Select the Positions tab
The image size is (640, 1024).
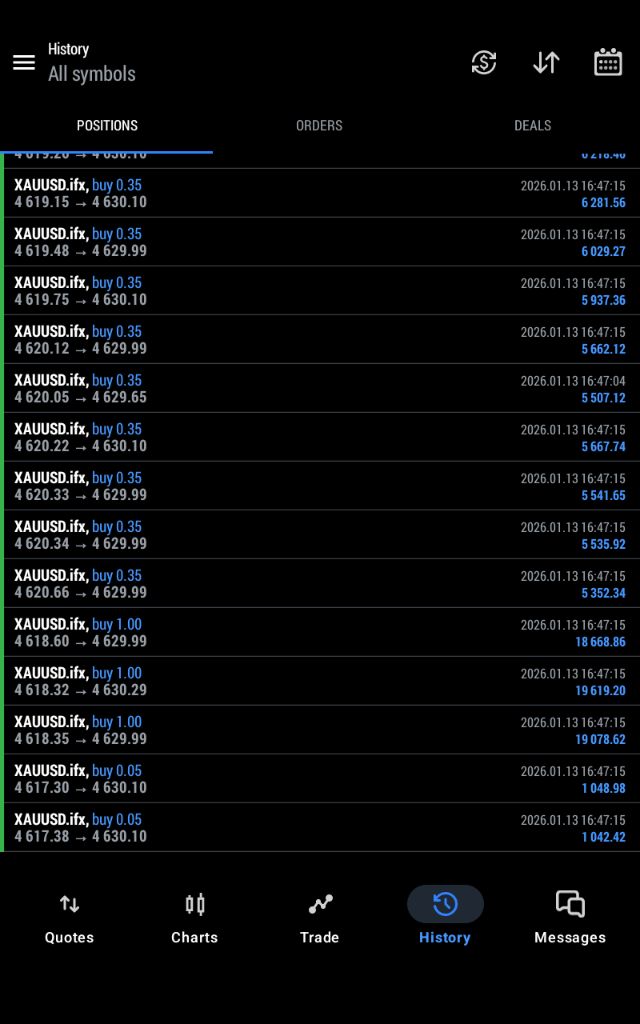pos(107,125)
